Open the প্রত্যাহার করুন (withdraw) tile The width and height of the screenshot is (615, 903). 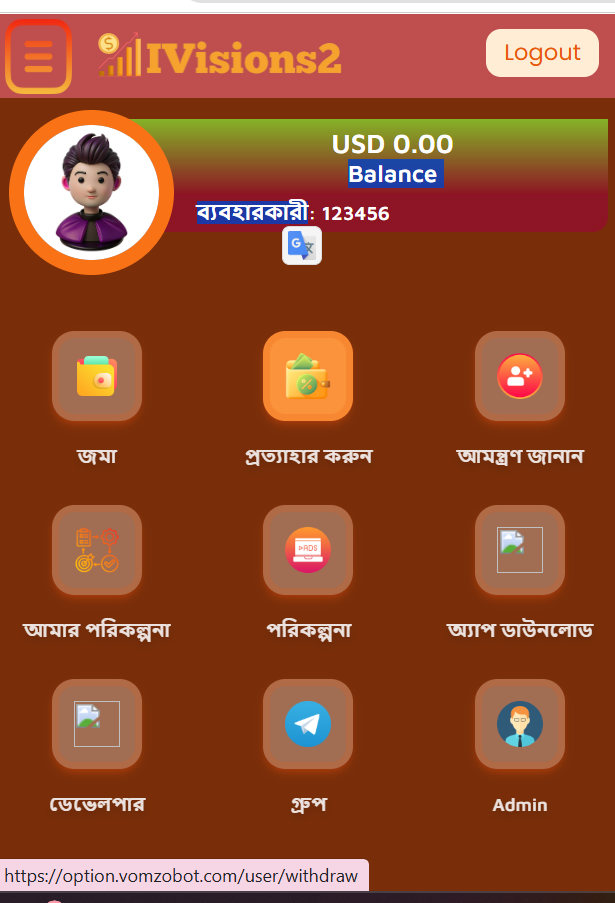point(308,377)
